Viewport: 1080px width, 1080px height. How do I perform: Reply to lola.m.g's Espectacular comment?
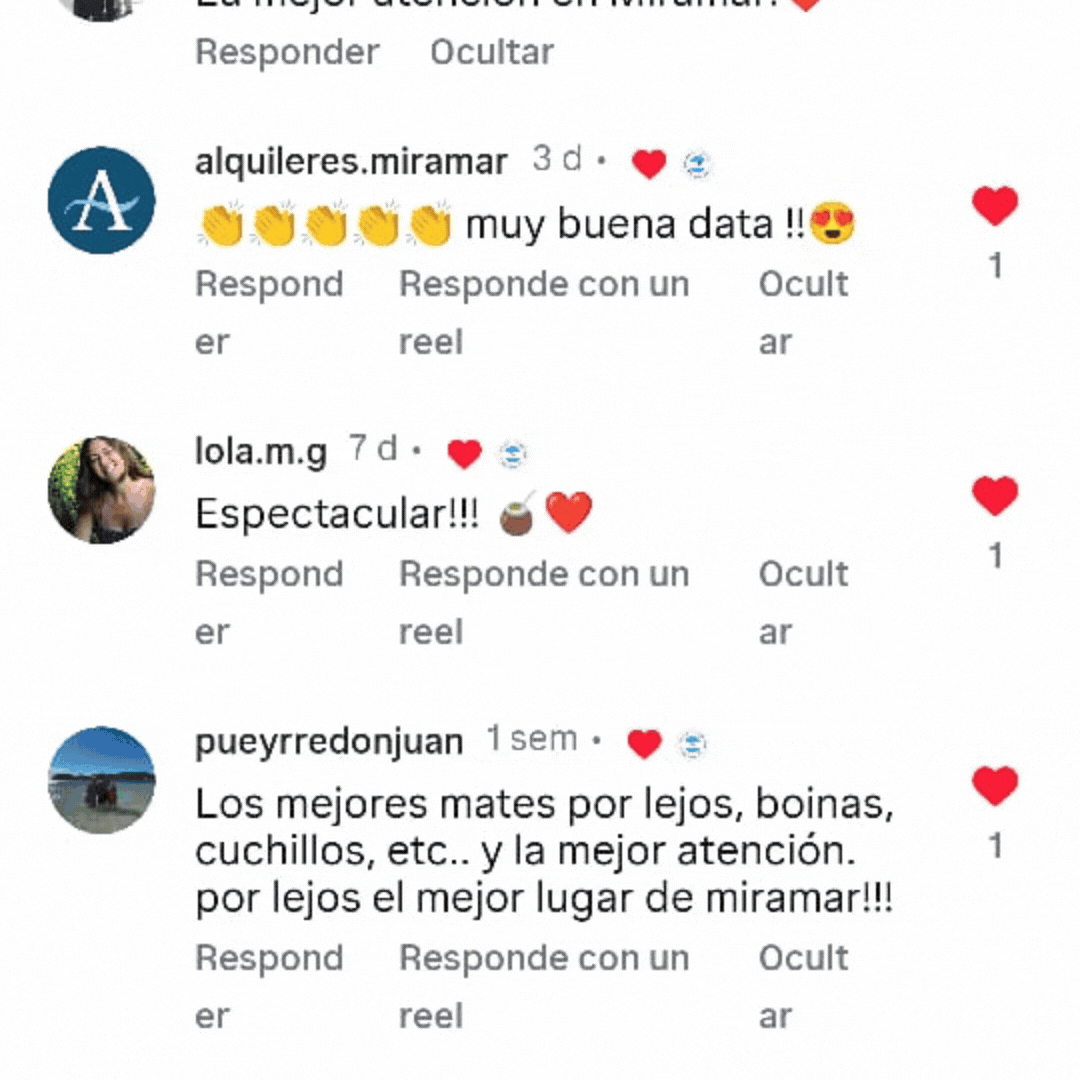[269, 603]
